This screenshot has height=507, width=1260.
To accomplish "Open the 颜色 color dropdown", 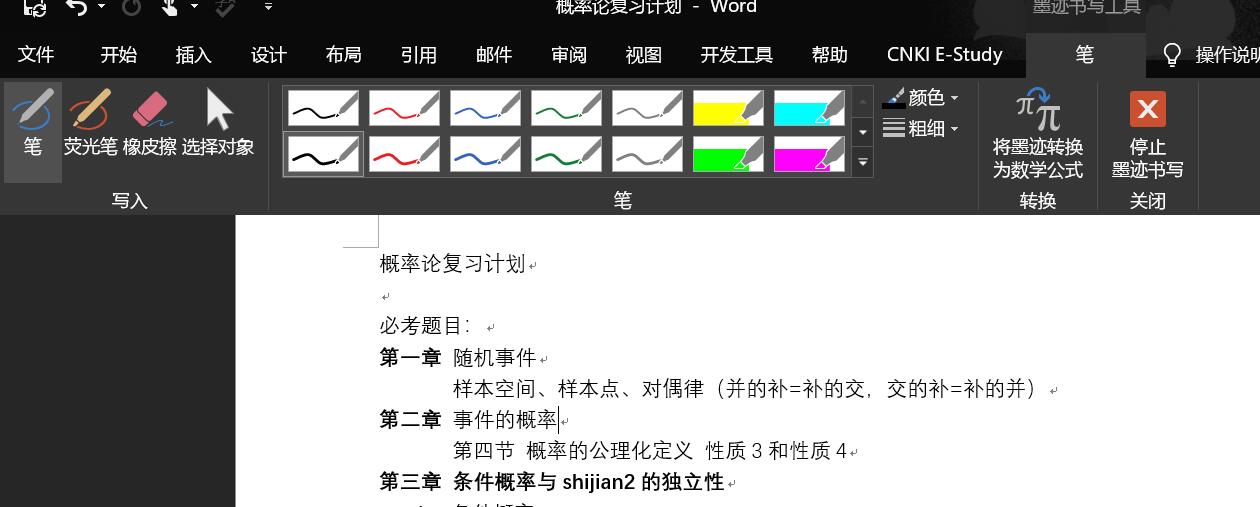I will pos(921,98).
